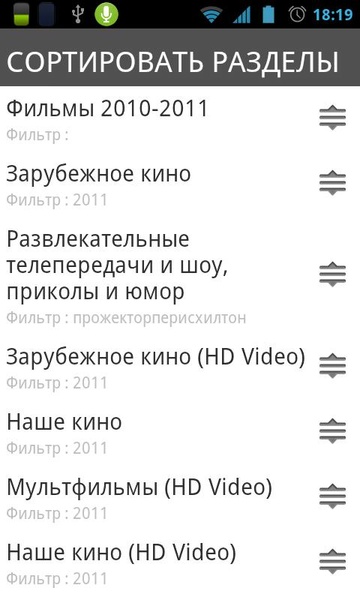The height and width of the screenshot is (600, 360).
Task: Open the Наше кино row without HD Video
Action: [x=180, y=433]
